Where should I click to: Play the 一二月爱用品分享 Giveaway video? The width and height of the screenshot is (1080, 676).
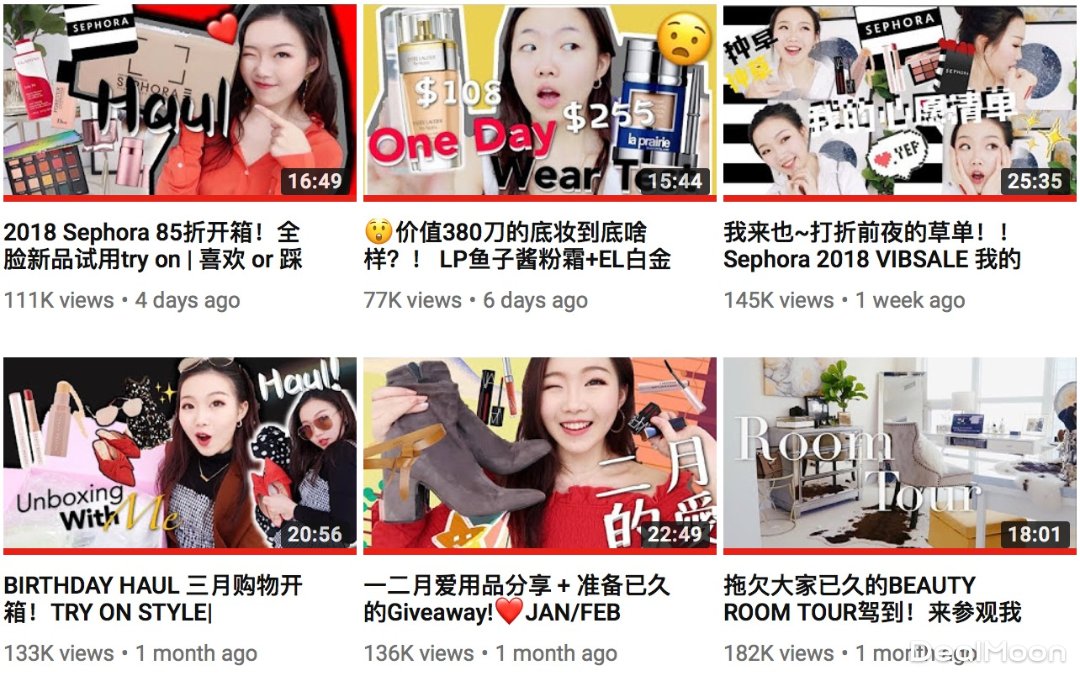click(540, 452)
